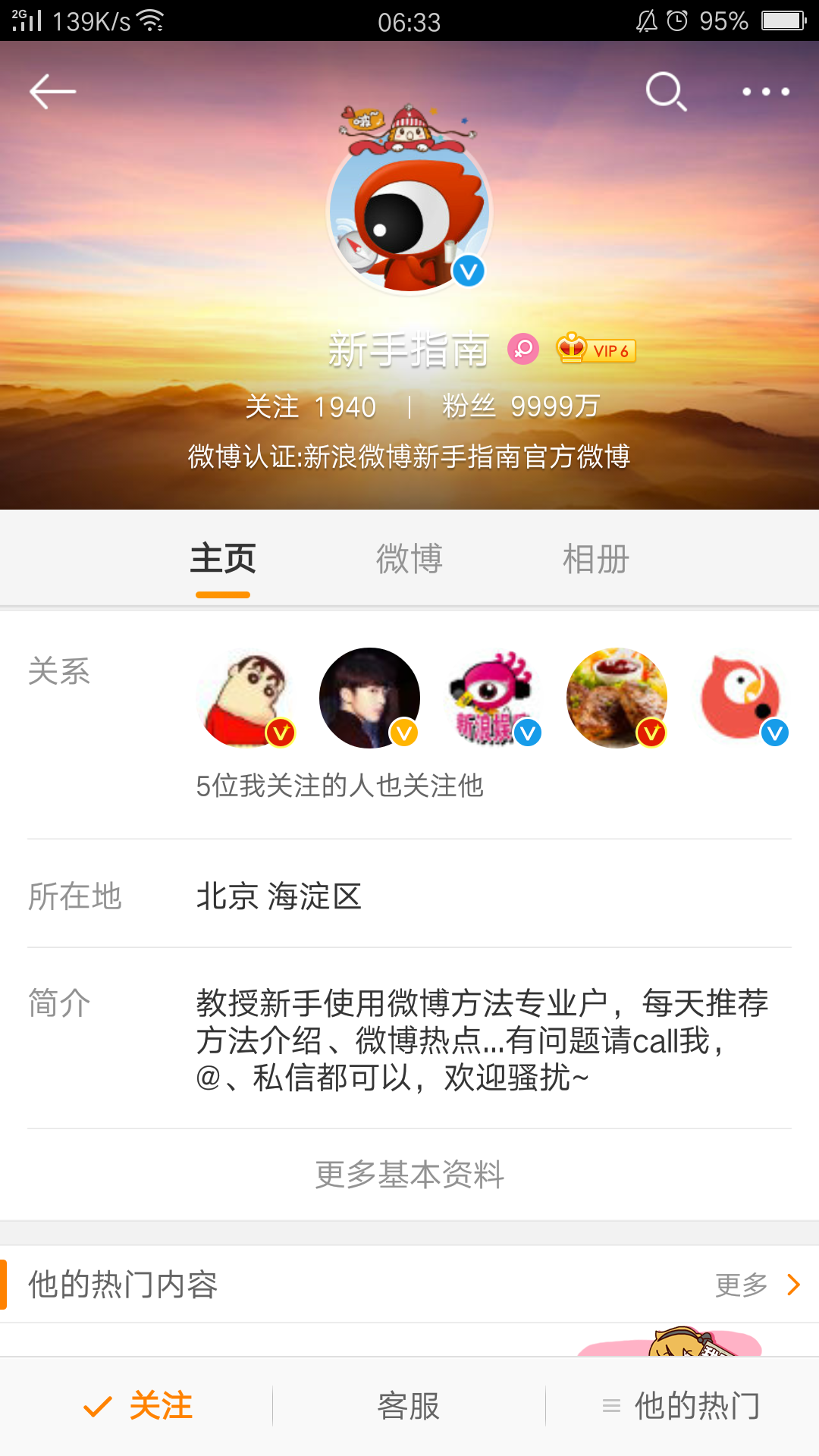
Task: Tap the 粉丝 9999万 fans counter
Action: coord(519,406)
